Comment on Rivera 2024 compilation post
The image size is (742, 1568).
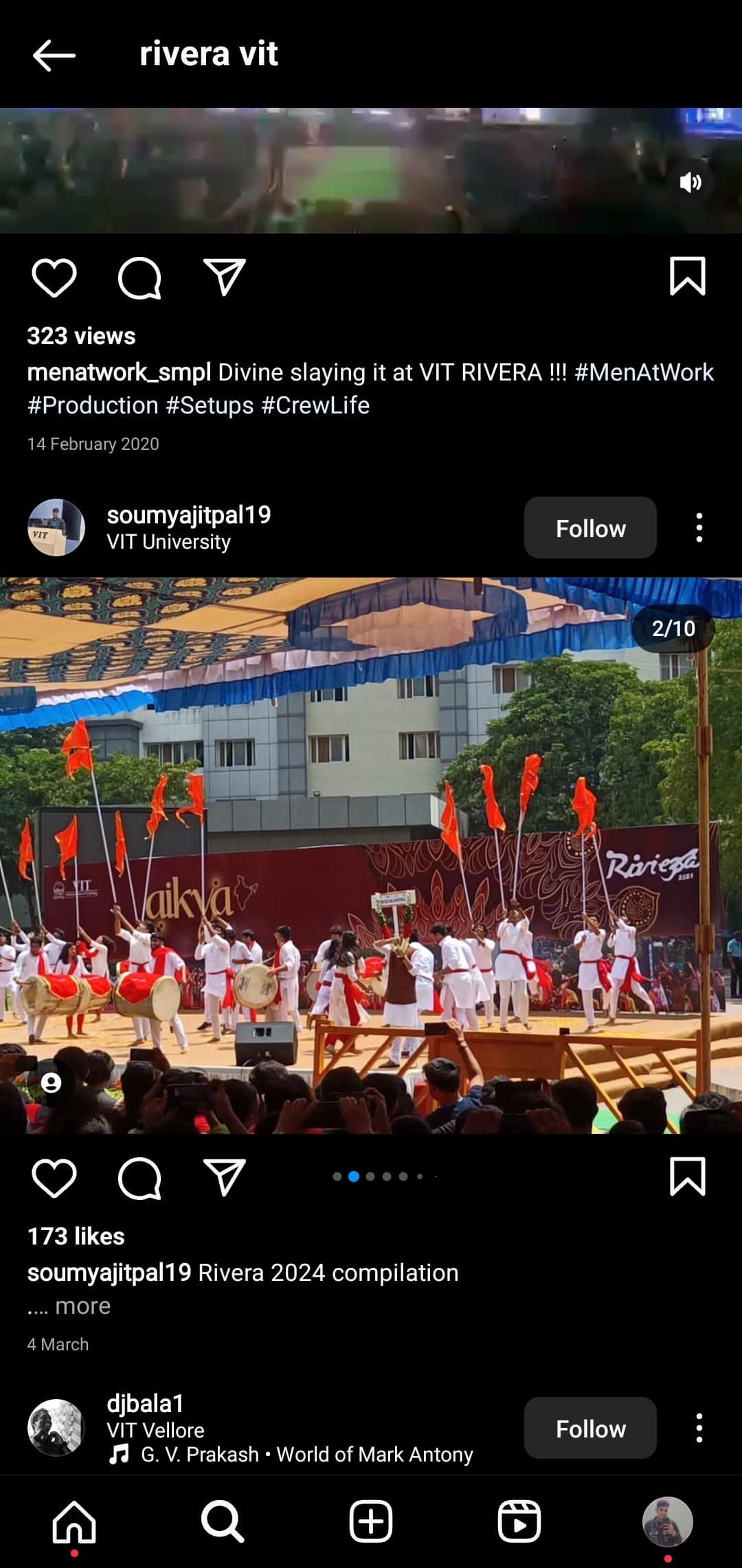click(139, 1178)
